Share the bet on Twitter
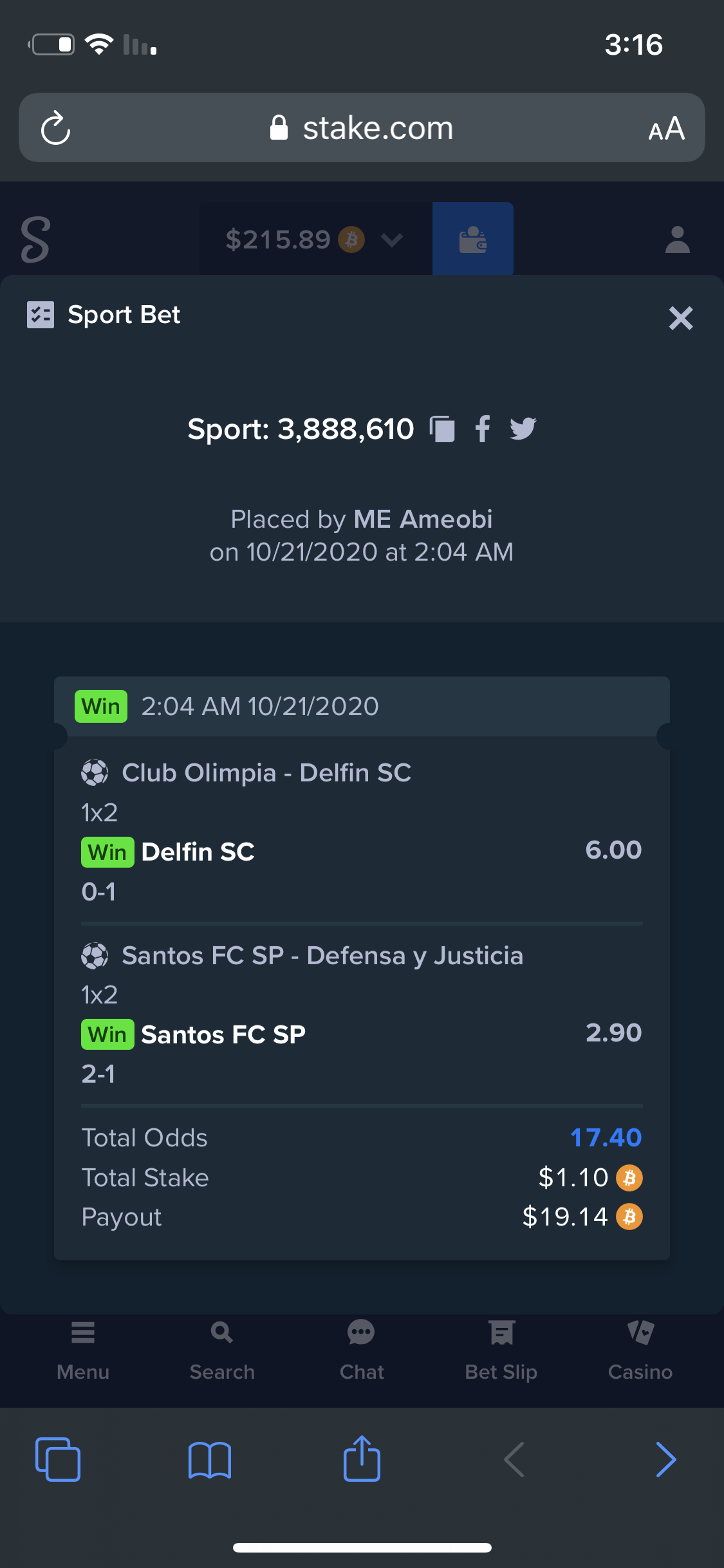Image resolution: width=724 pixels, height=1568 pixels. [x=523, y=429]
